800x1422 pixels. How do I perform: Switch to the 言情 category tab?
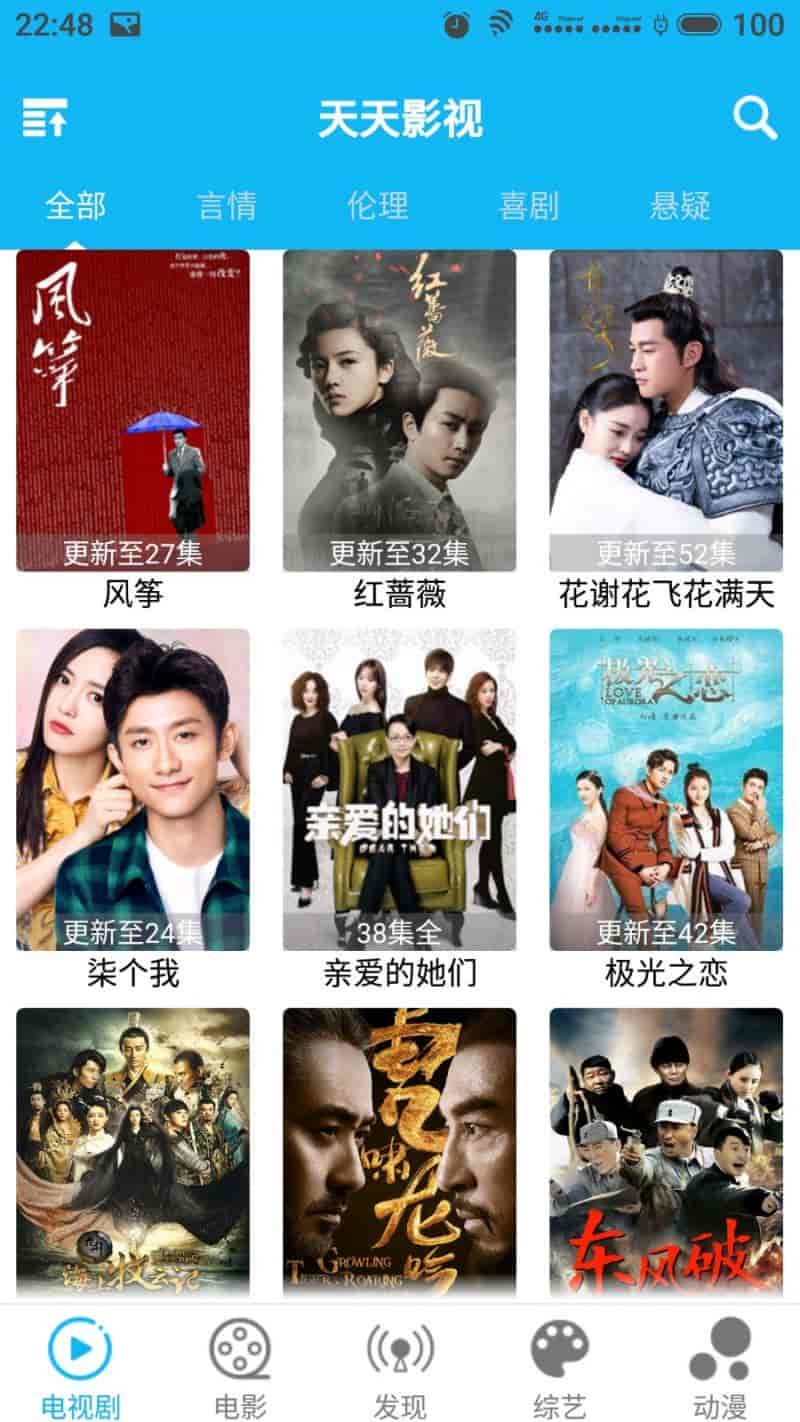point(227,206)
